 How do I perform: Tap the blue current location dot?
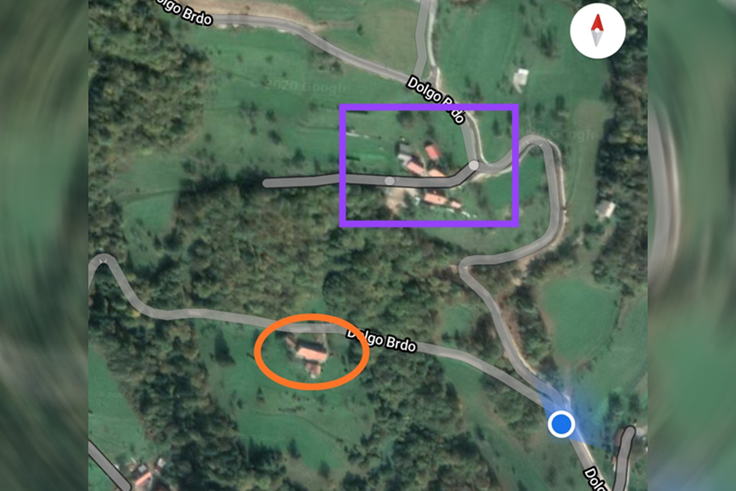pos(562,425)
